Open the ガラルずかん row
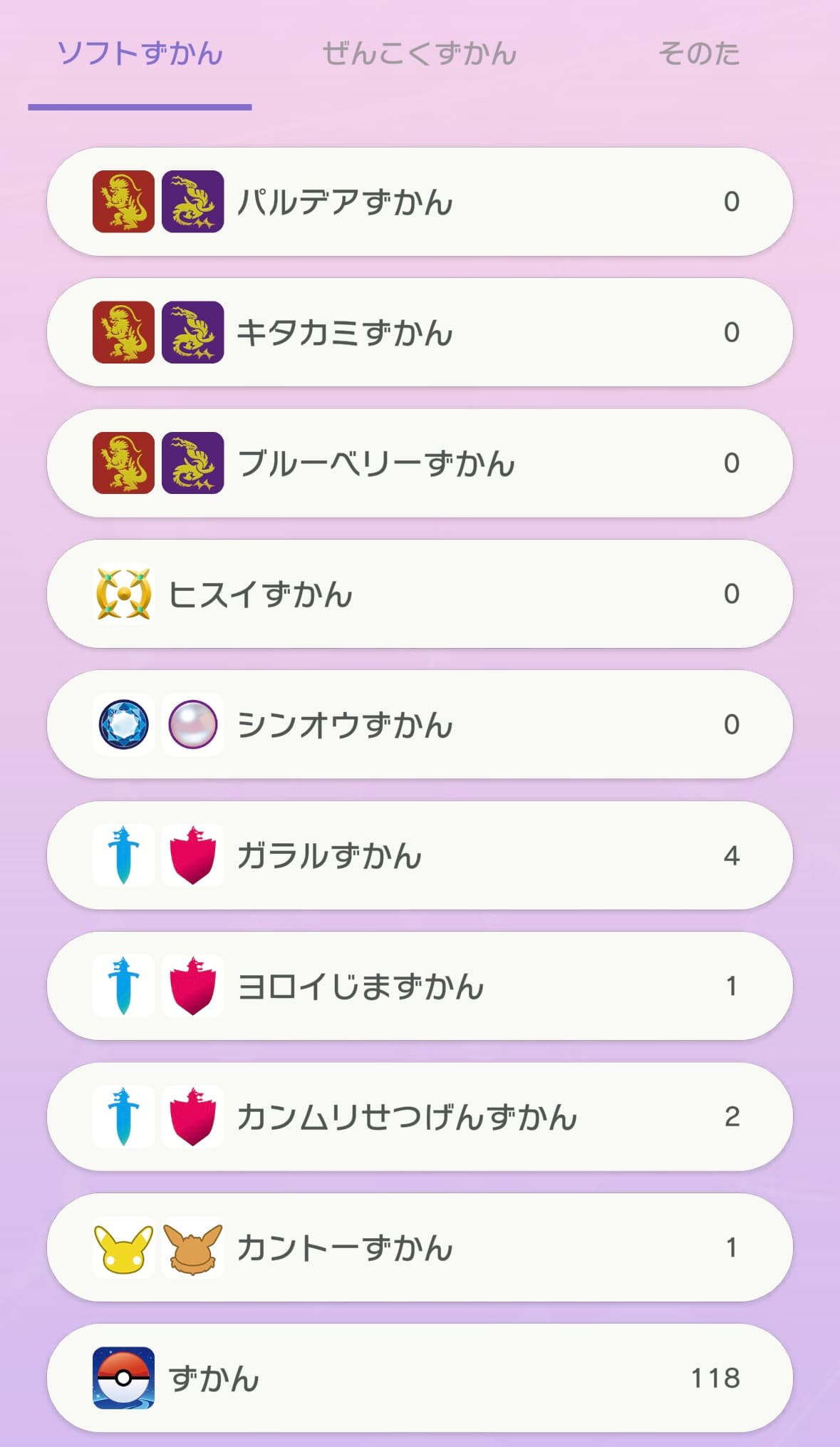This screenshot has width=840, height=1447. coord(420,855)
